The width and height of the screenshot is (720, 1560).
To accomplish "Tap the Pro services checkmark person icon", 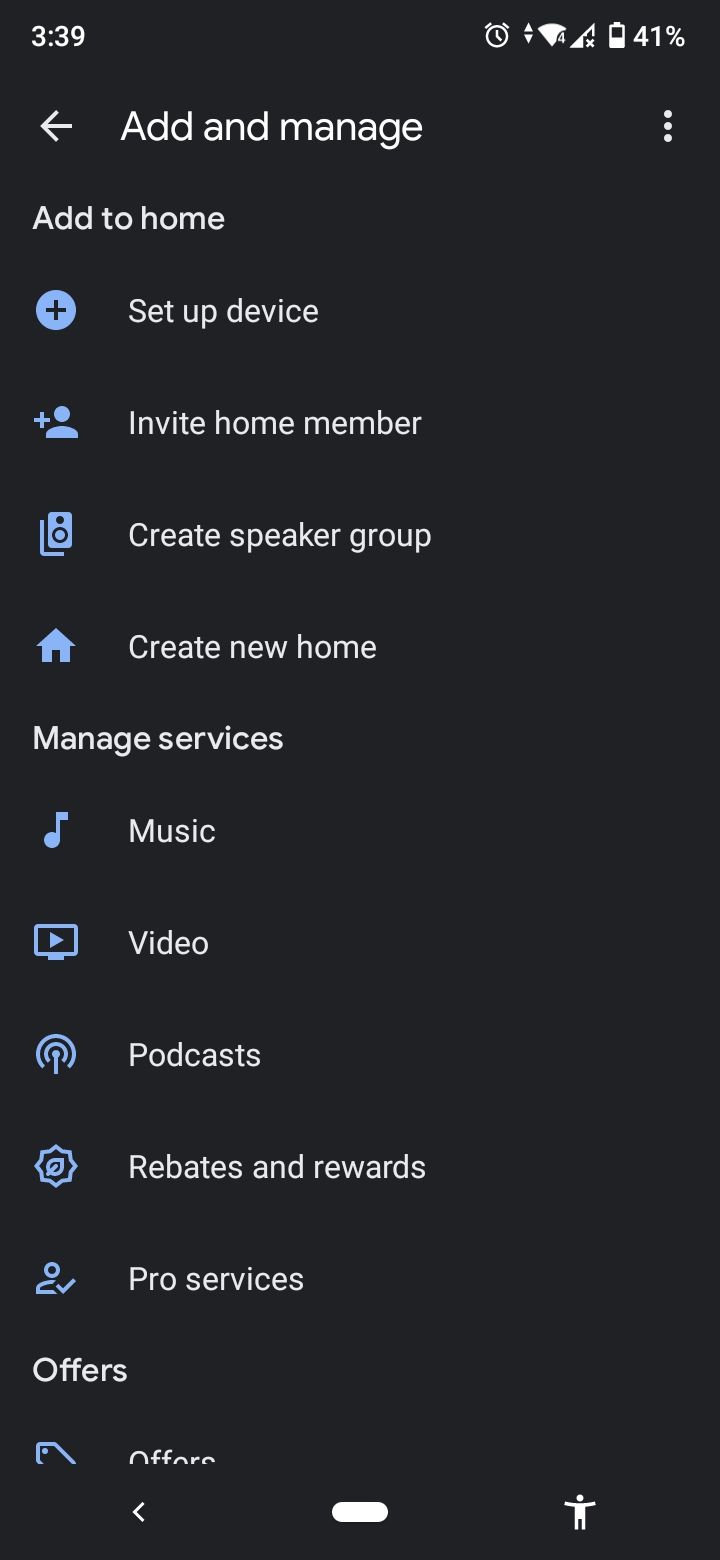I will coord(55,1277).
